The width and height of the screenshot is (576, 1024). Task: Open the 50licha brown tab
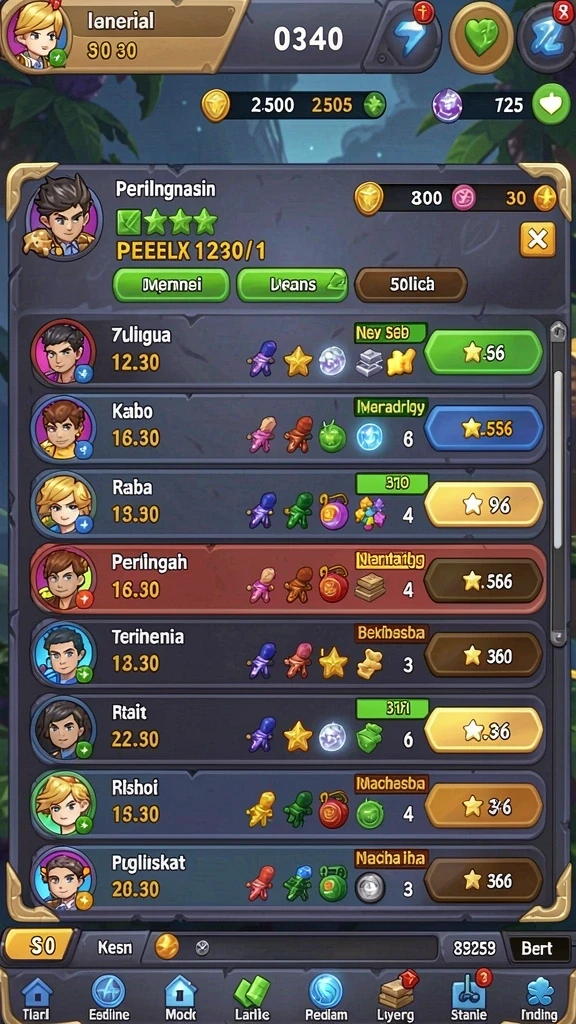(x=411, y=285)
